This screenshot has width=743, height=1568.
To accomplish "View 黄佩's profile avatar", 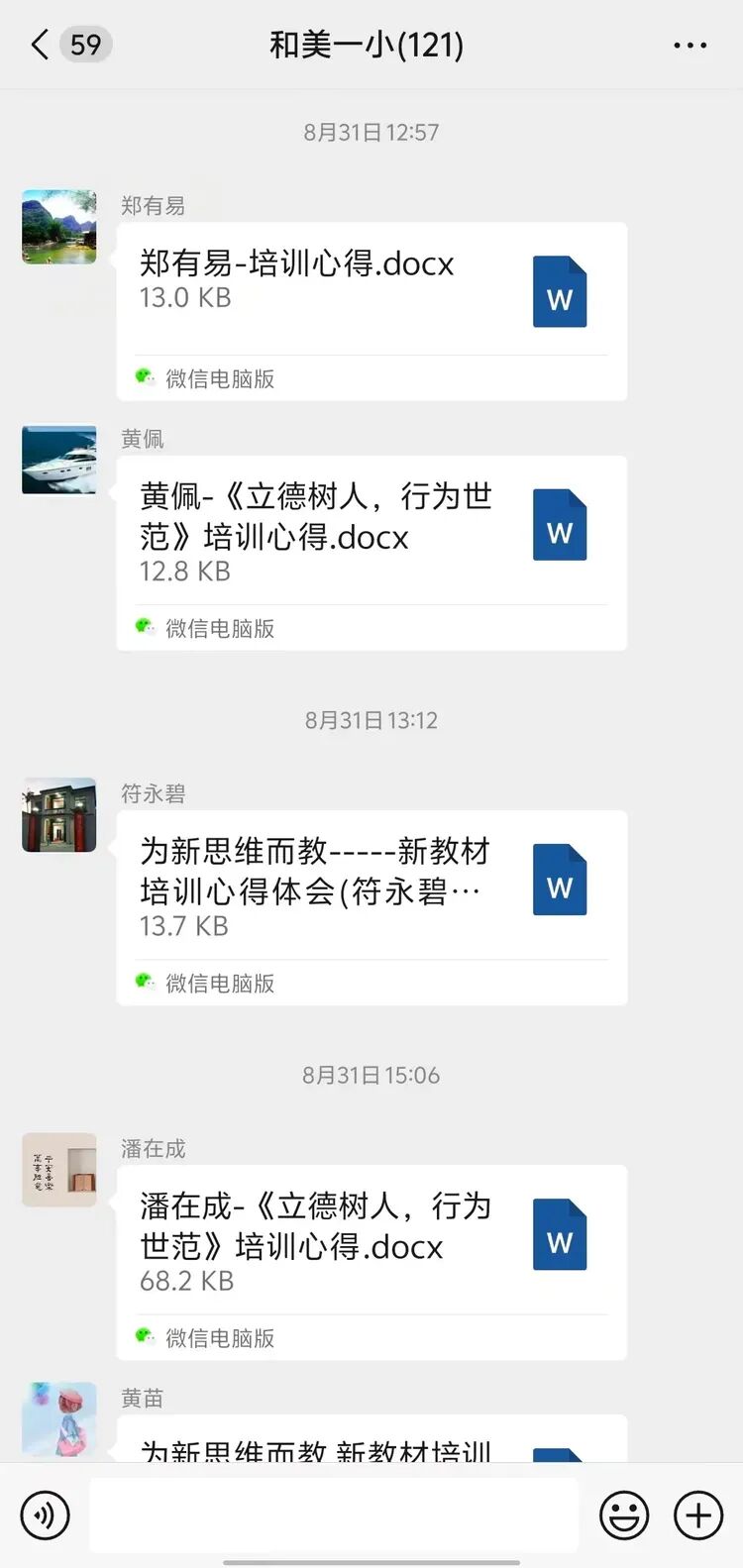I will [x=59, y=460].
